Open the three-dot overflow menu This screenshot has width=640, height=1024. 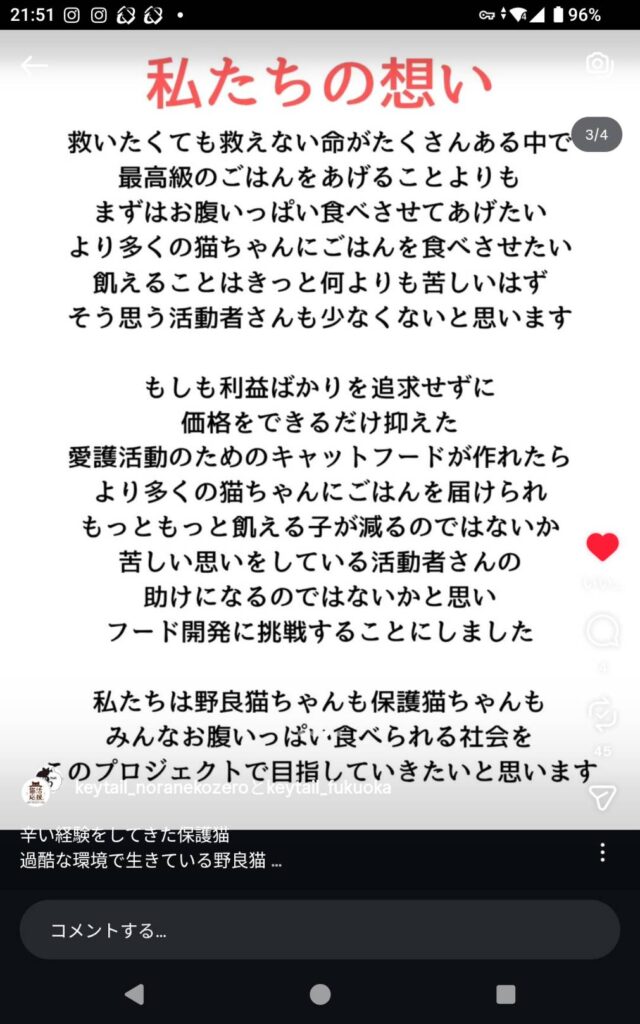602,852
